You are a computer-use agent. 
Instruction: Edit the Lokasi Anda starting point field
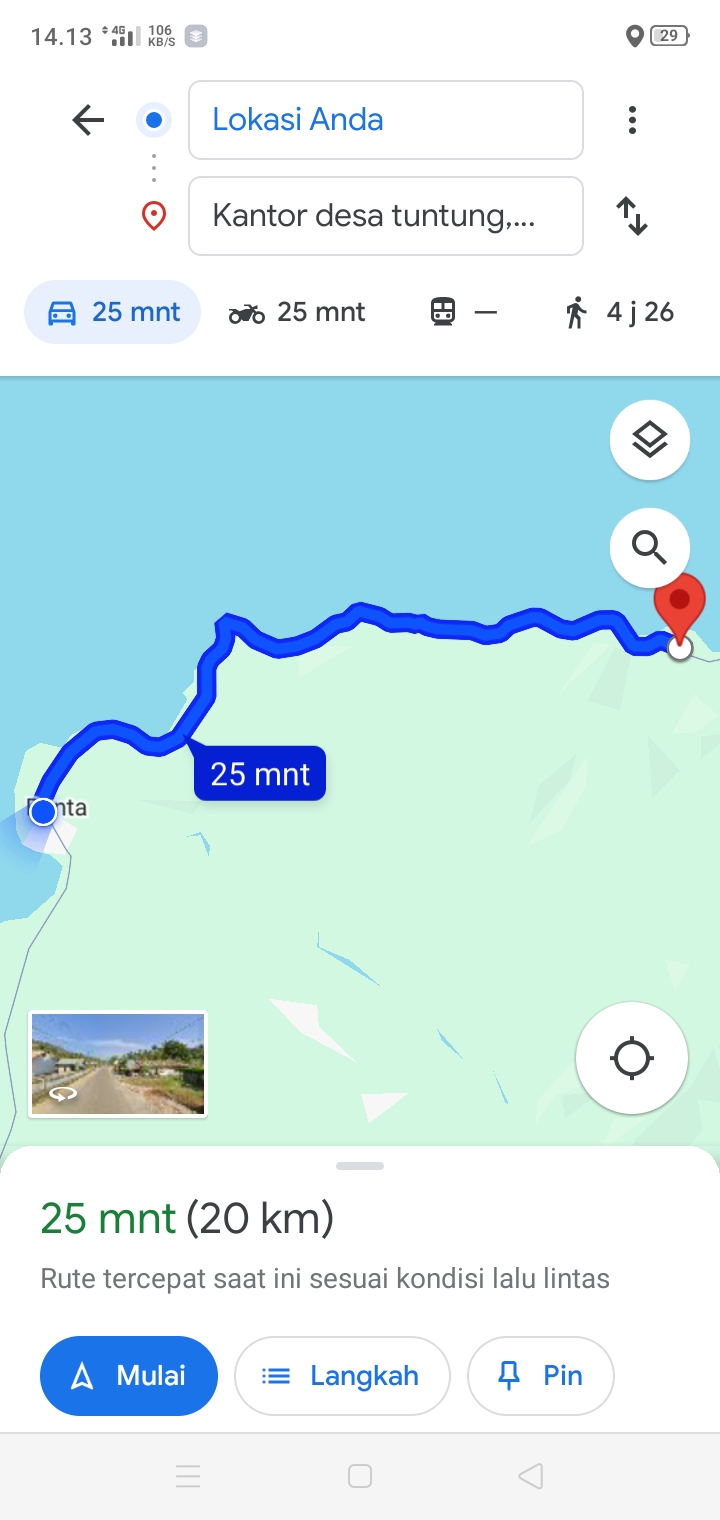point(386,120)
